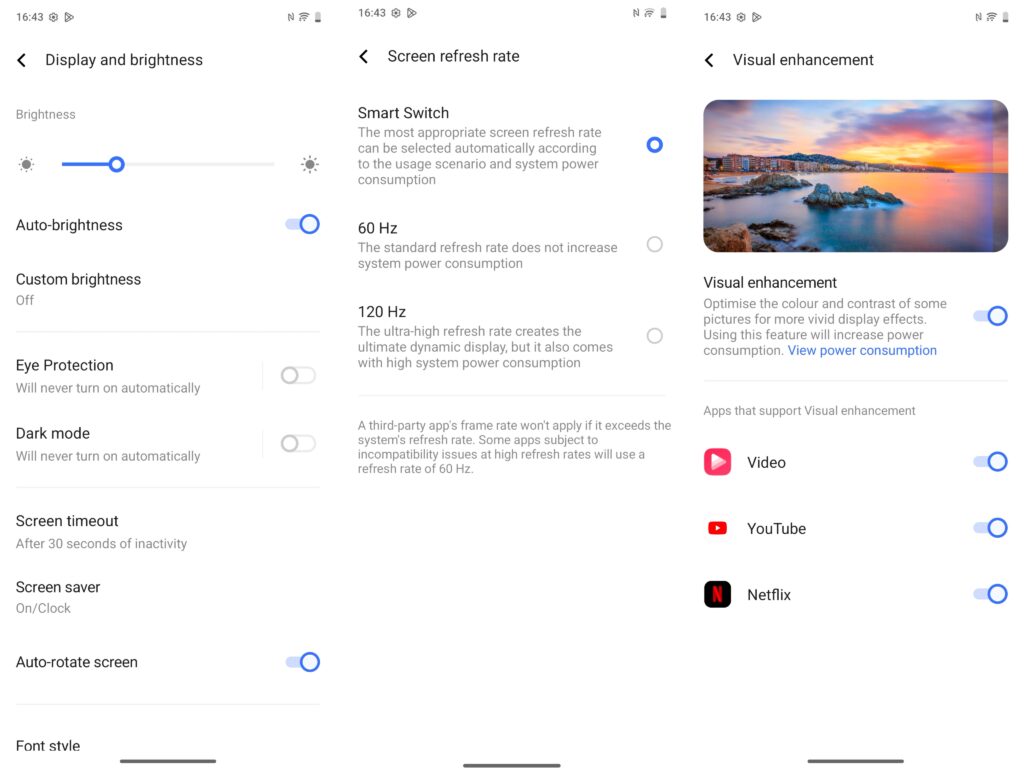This screenshot has height=768, width=1024.
Task: Choose the 60 Hz refresh rate
Action: [654, 244]
